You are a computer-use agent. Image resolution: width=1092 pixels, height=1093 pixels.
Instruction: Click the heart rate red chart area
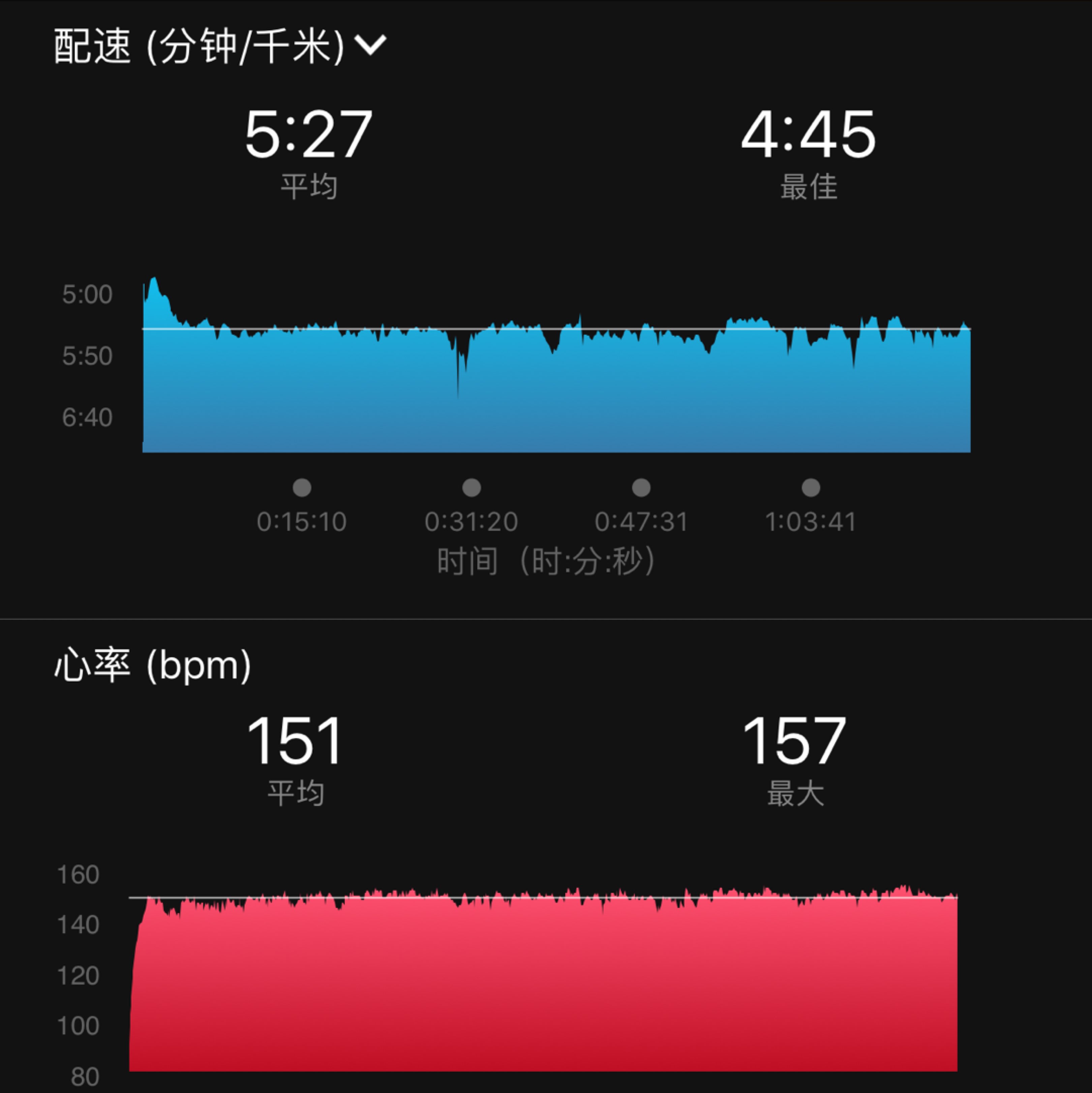(x=543, y=990)
